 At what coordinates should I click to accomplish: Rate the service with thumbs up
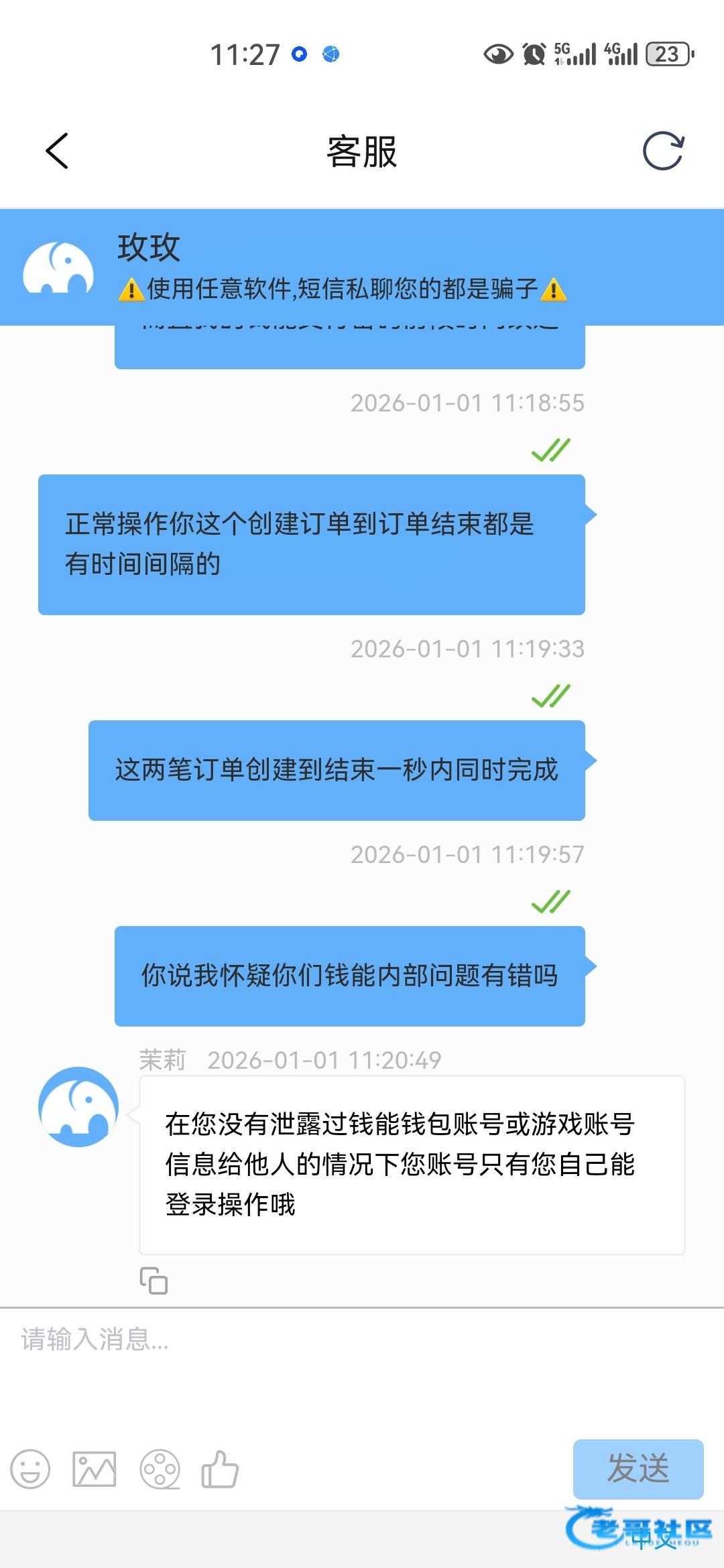[220, 1469]
